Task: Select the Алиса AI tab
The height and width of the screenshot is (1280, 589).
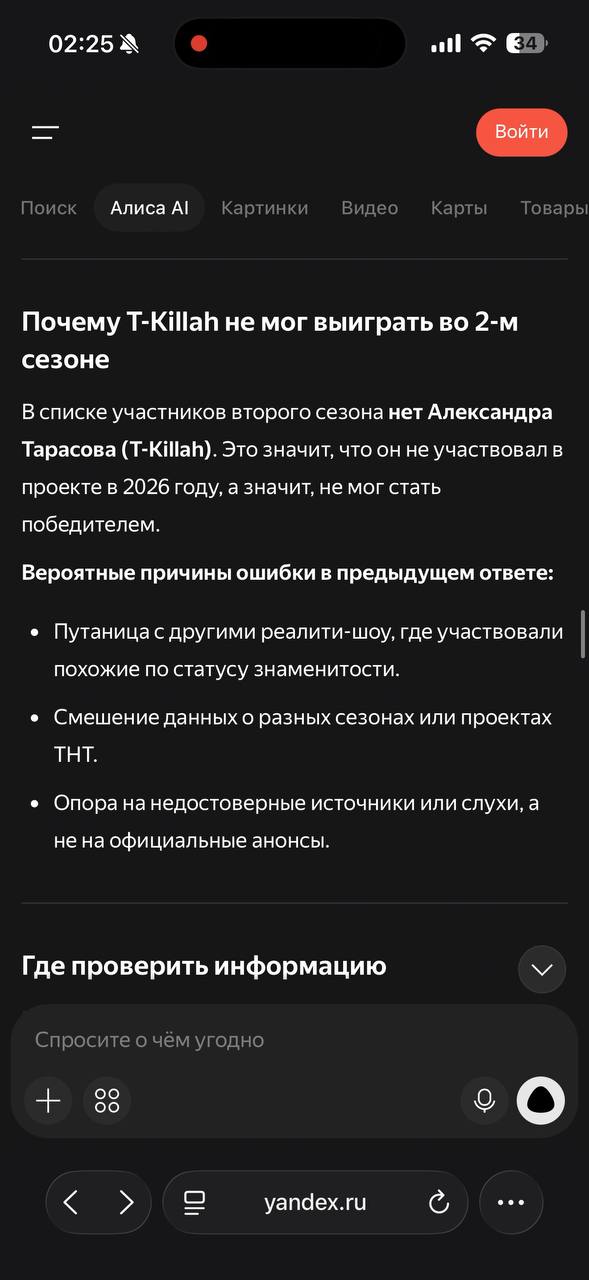Action: coord(149,208)
